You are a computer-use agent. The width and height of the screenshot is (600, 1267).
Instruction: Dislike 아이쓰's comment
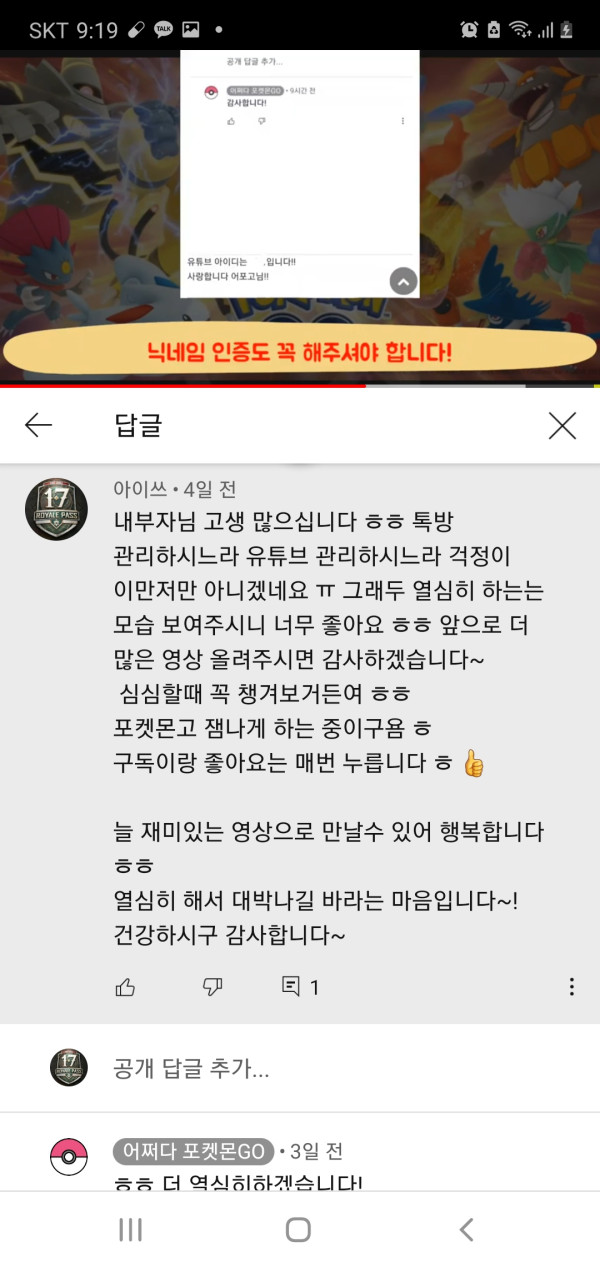212,987
